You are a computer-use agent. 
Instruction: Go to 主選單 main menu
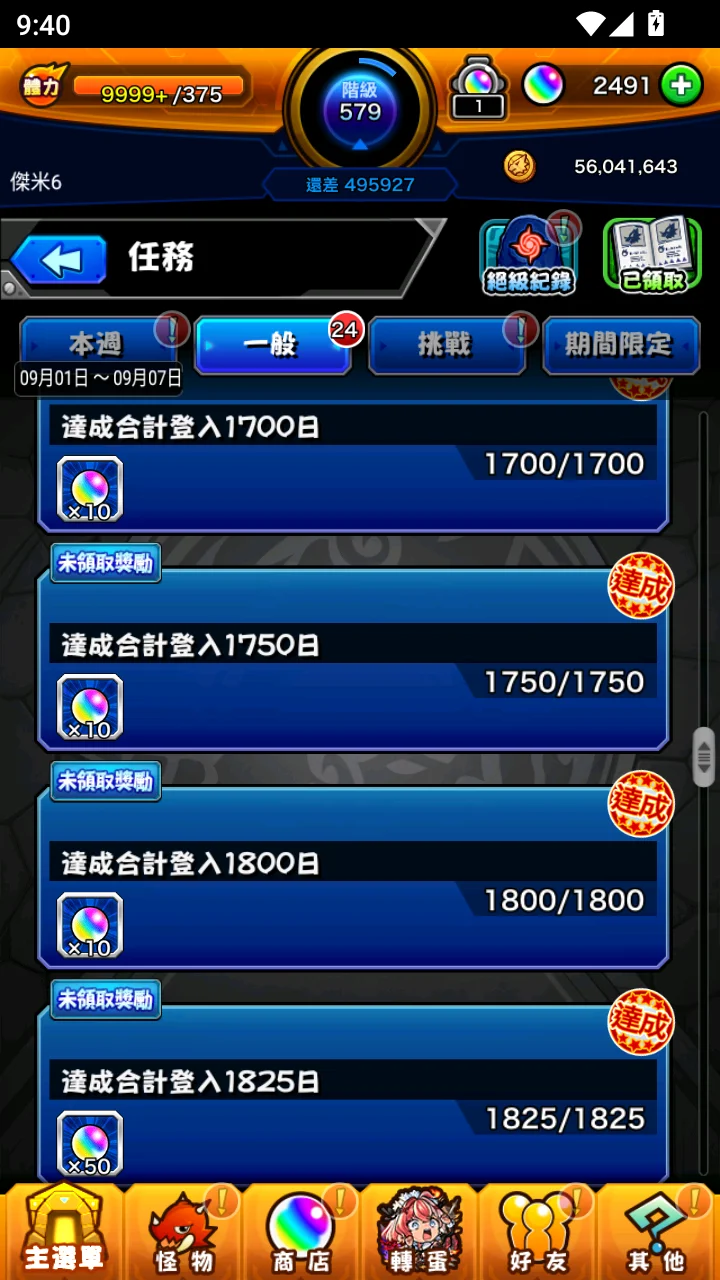tap(62, 1232)
